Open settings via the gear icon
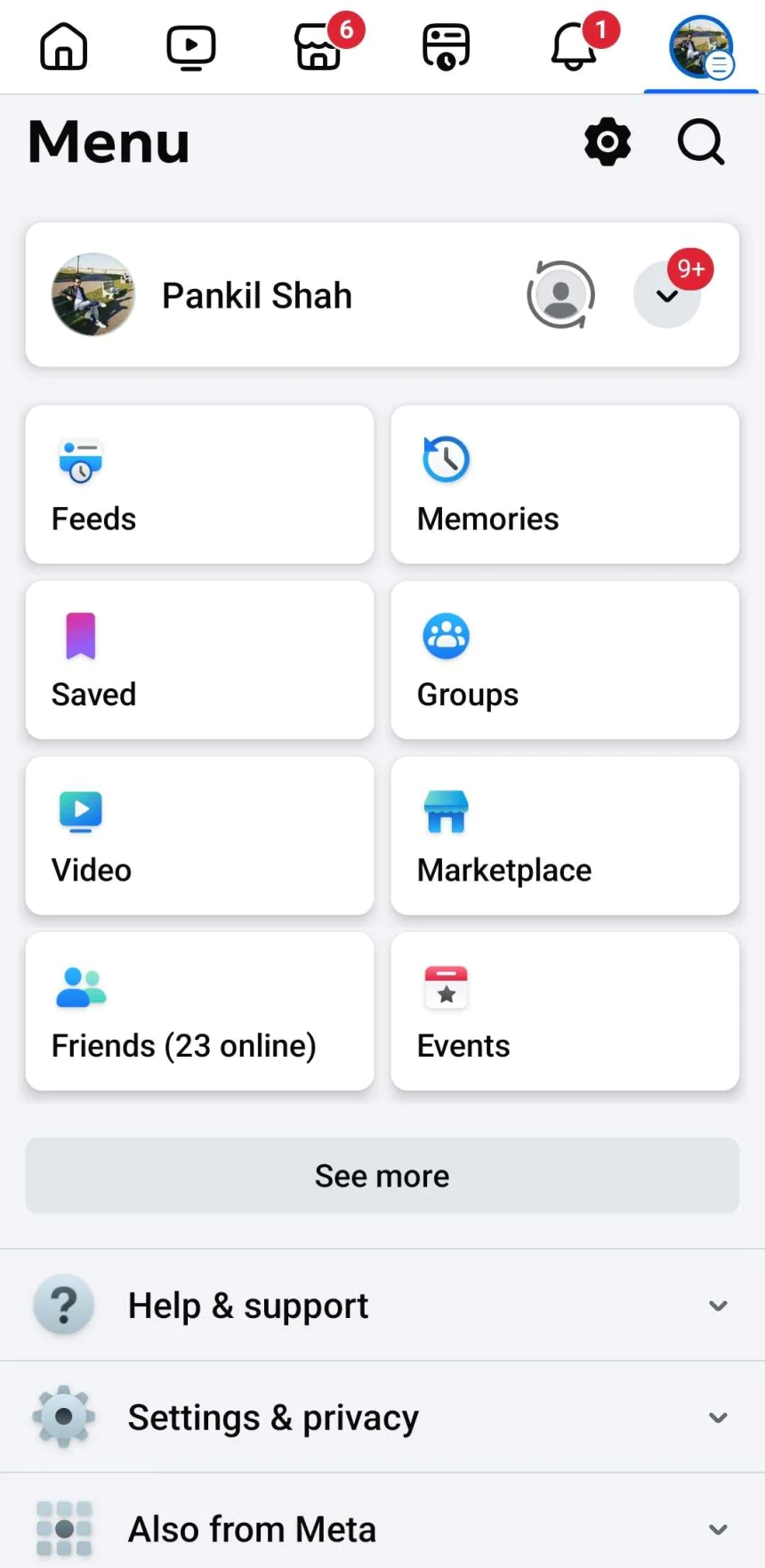The height and width of the screenshot is (1568, 765). 608,141
